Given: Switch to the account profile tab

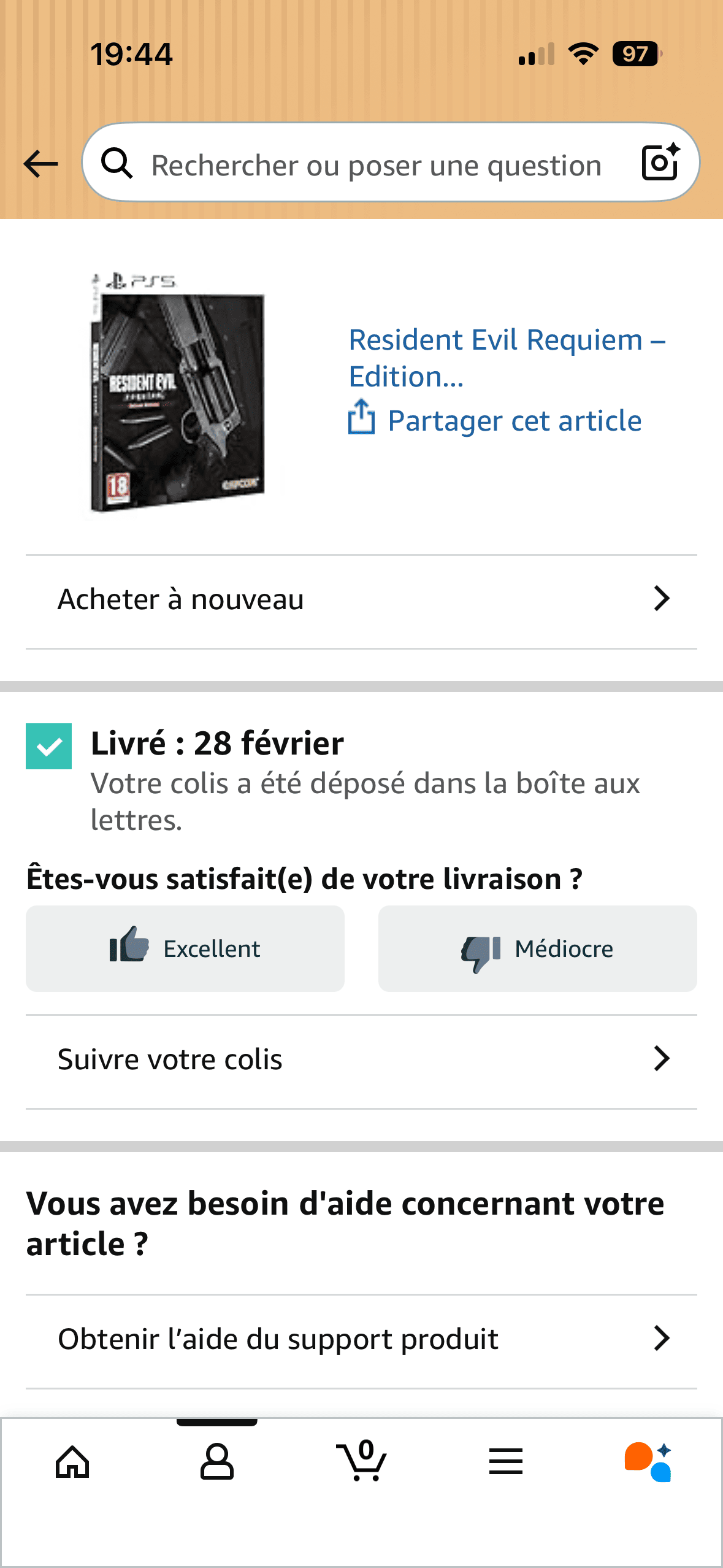Looking at the screenshot, I should point(217,1462).
